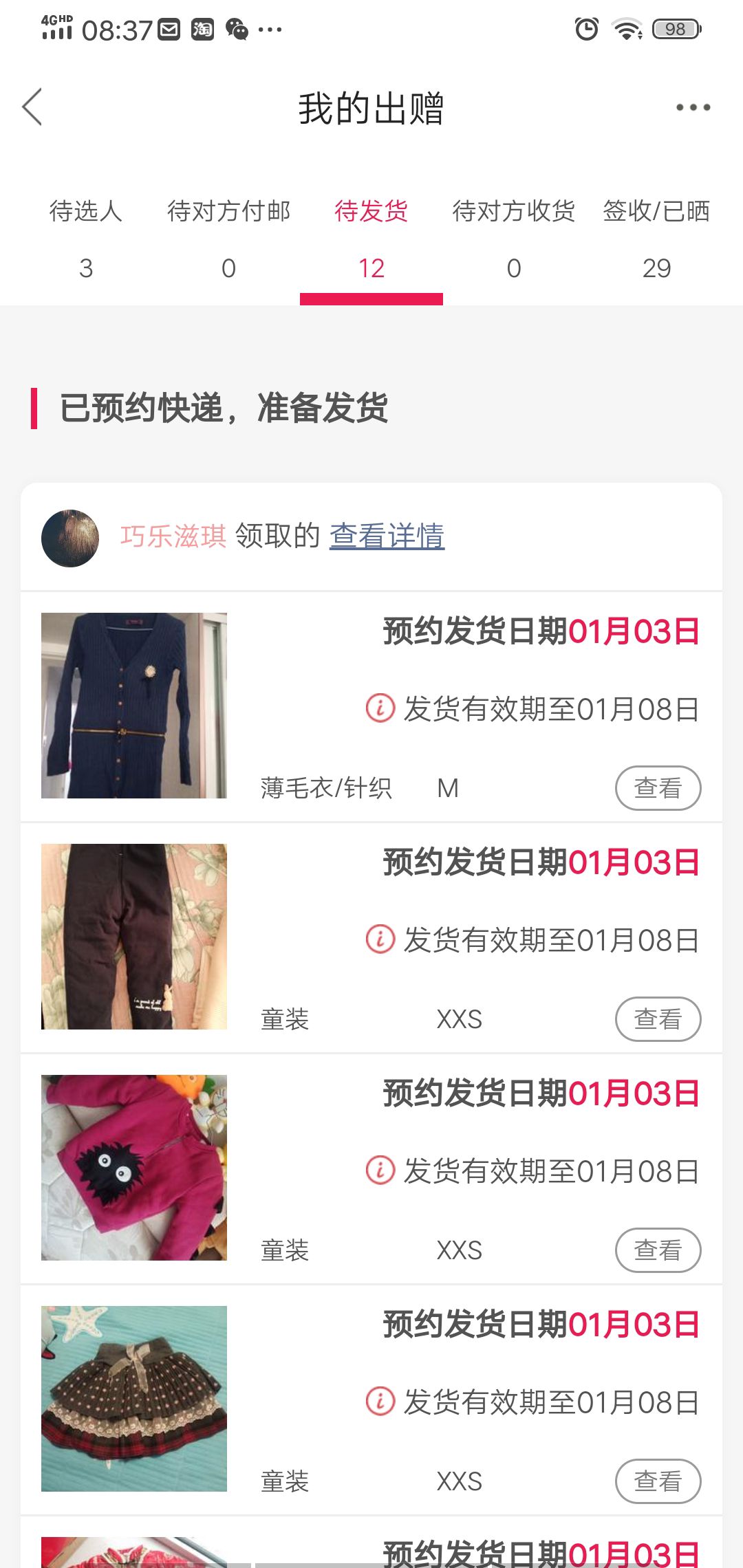Viewport: 743px width, 1568px height.
Task: Open the polka-dot skirt photo
Action: (x=134, y=1399)
